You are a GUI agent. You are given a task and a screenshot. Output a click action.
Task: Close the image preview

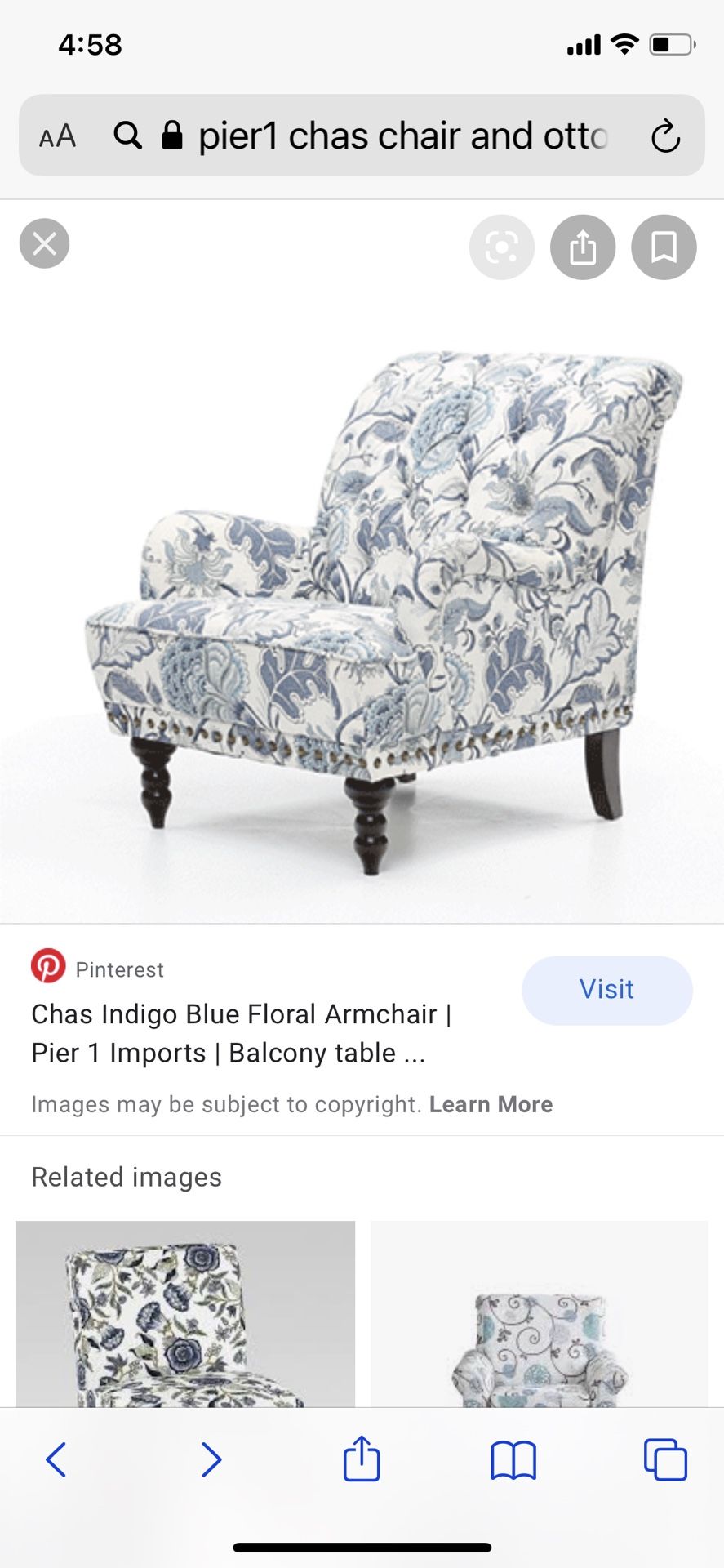tap(44, 243)
